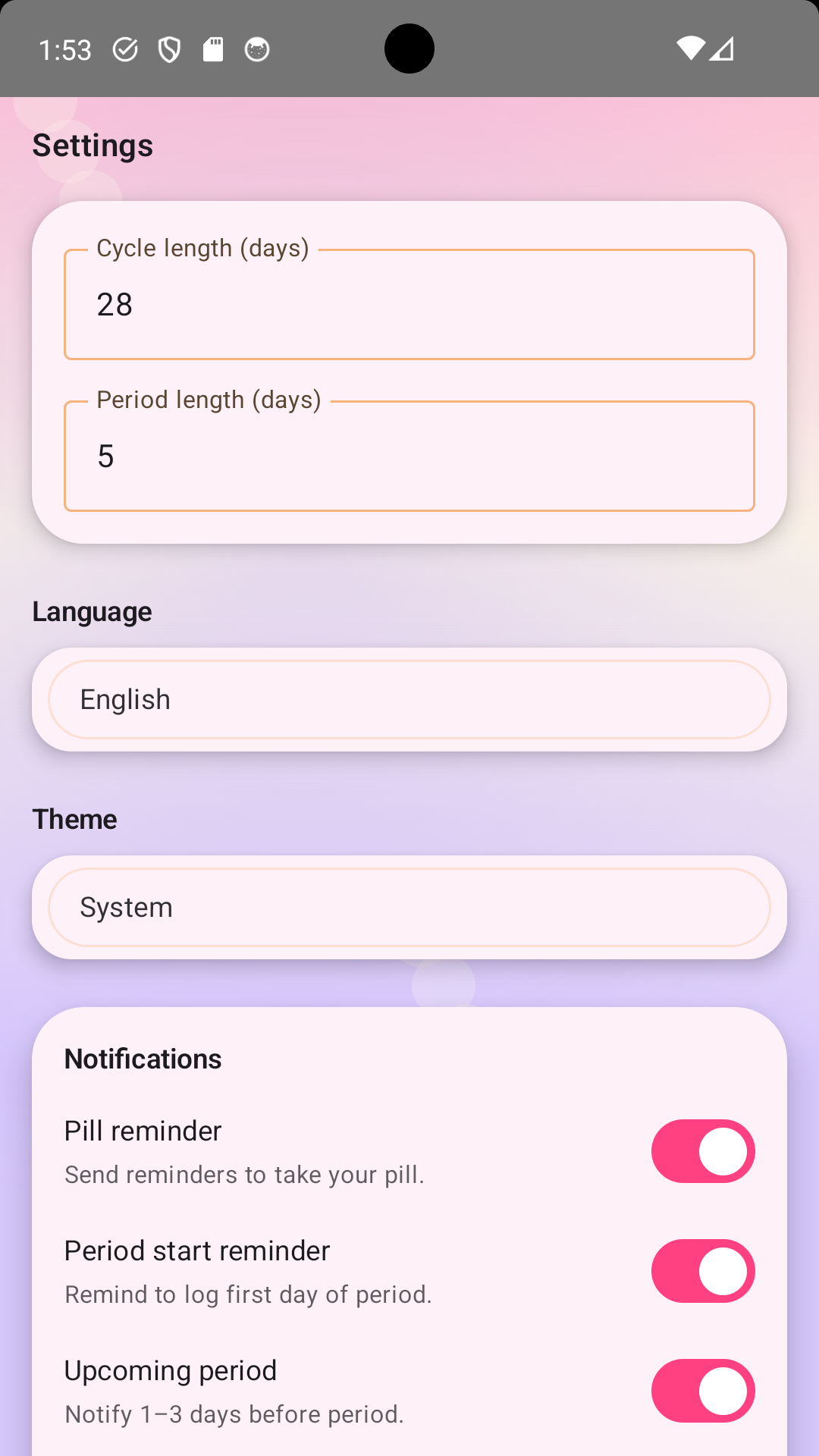Select the round notification app icon
Viewport: 819px width, 1456px height.
pyautogui.click(x=257, y=49)
